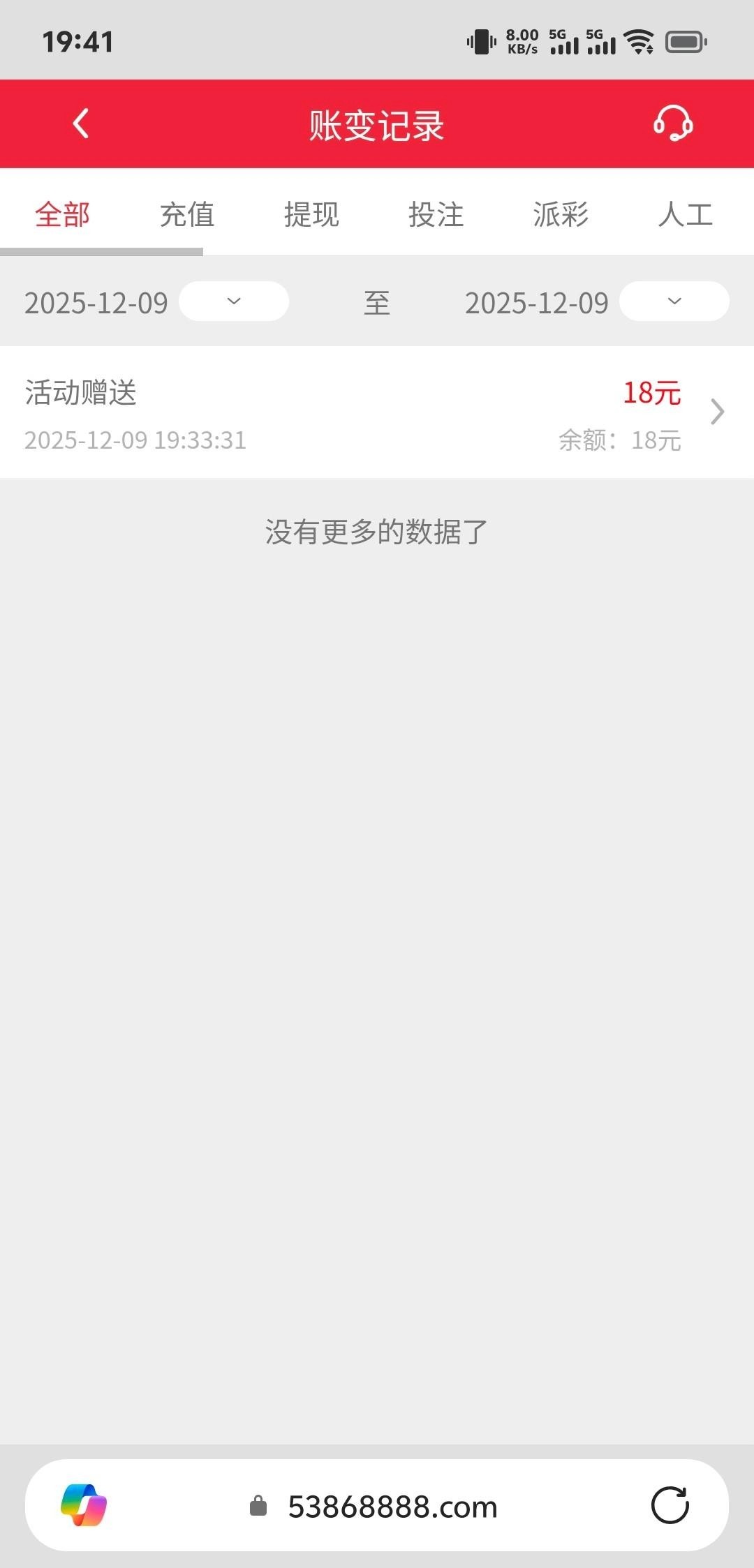Go back from 账变记录 page
This screenshot has width=754, height=1568.
point(81,124)
